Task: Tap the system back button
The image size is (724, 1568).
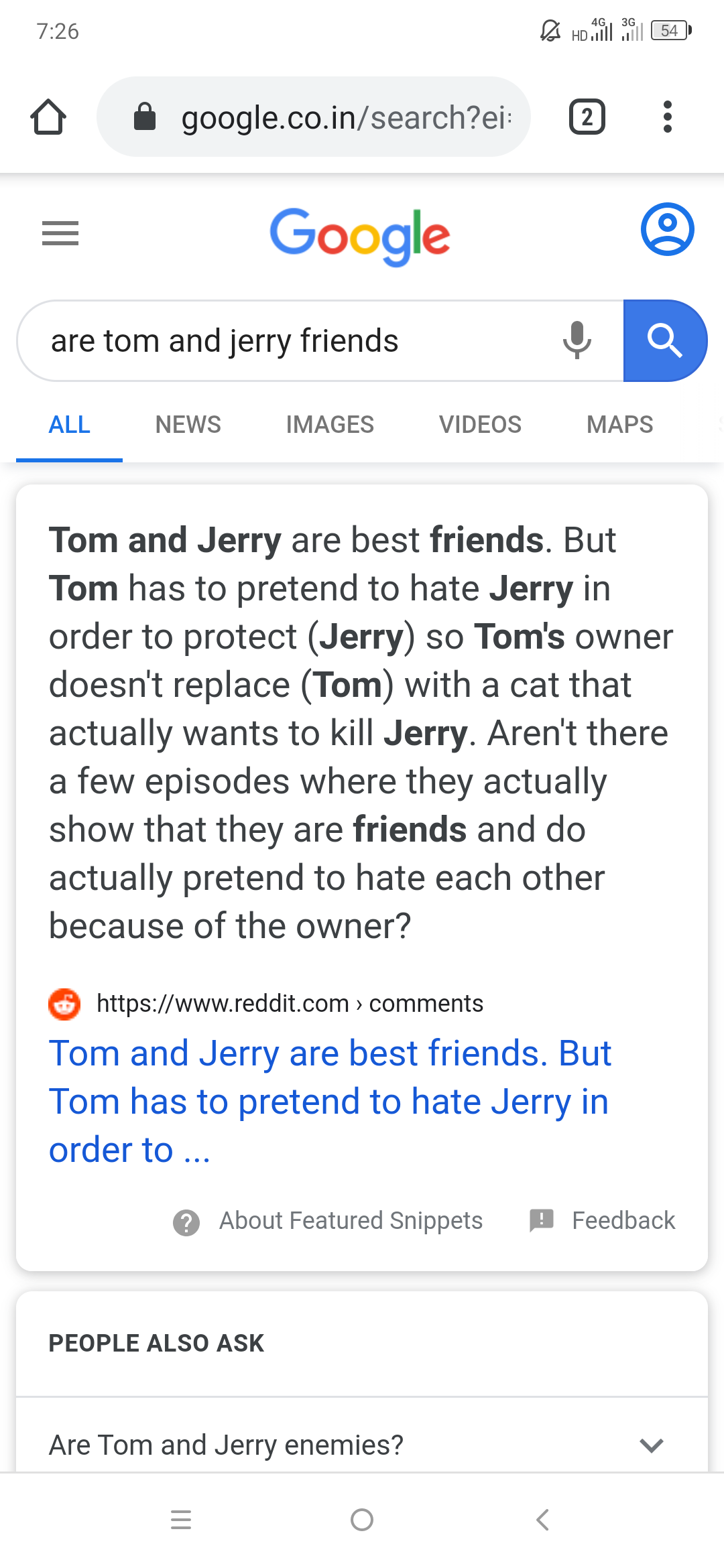Action: 543,1520
